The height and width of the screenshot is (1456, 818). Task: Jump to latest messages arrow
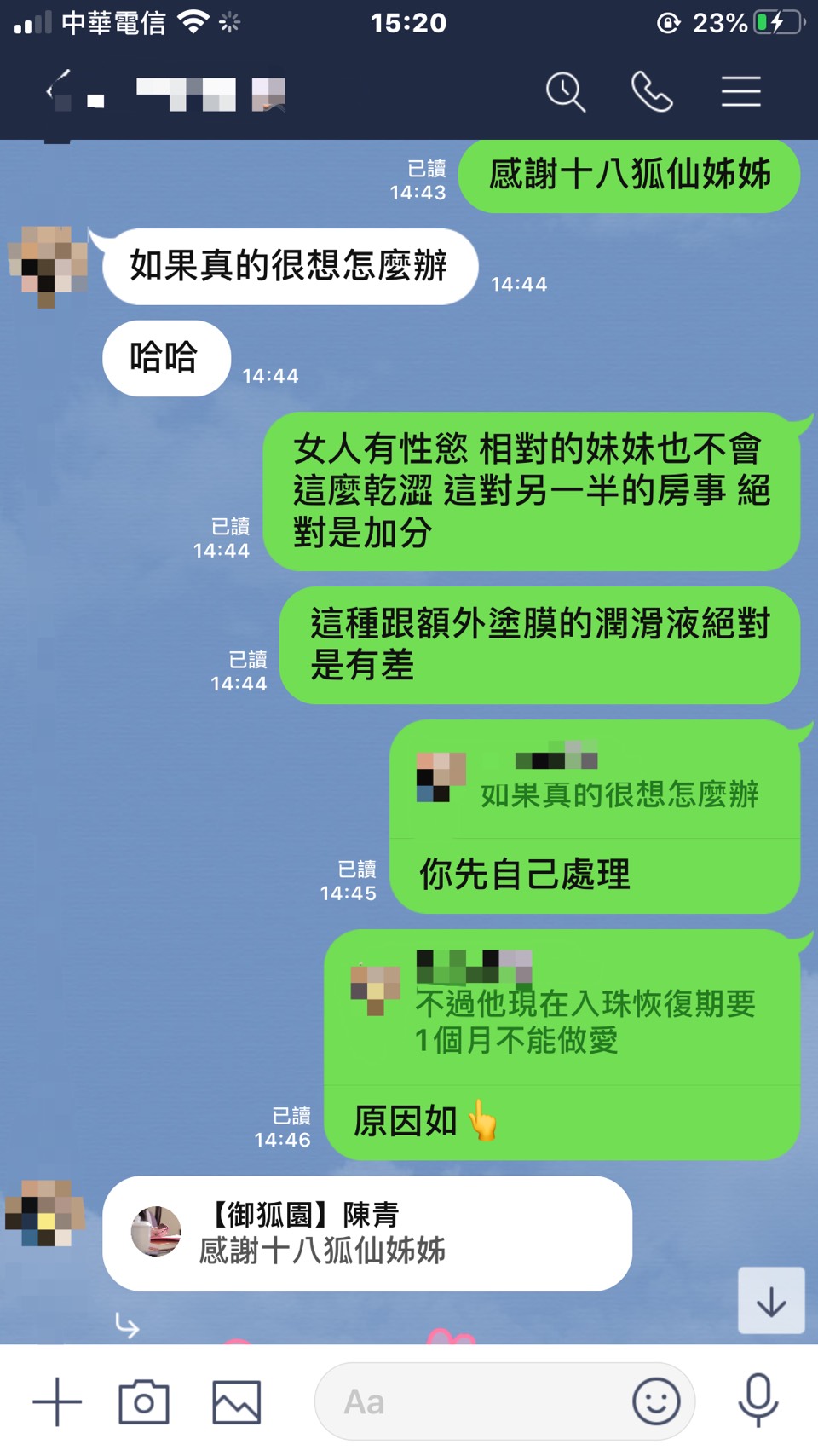771,1301
